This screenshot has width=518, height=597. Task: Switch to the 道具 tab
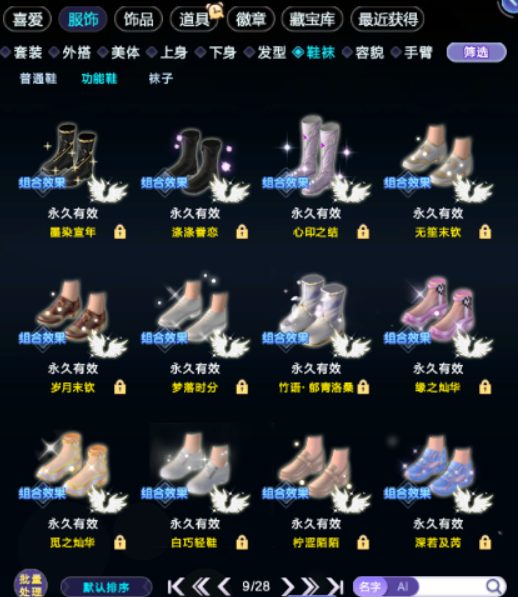tap(194, 19)
